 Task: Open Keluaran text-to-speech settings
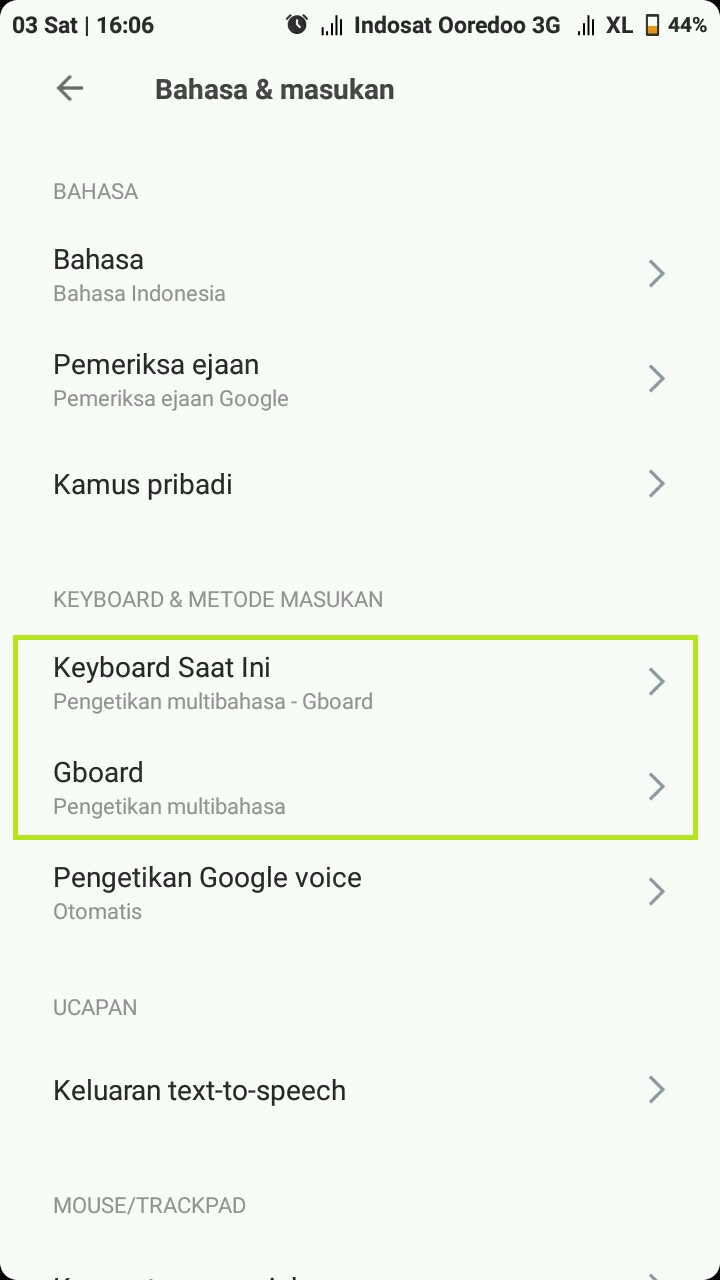(x=360, y=1090)
